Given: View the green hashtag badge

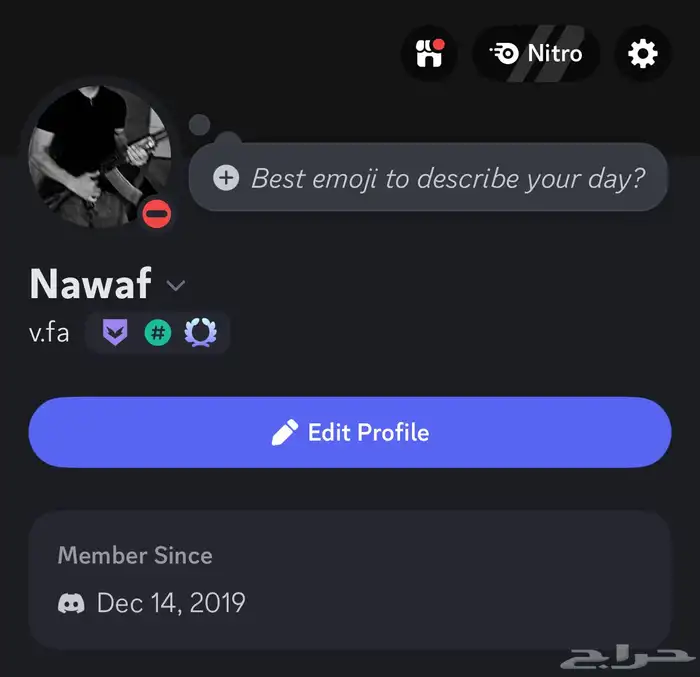Looking at the screenshot, I should (x=158, y=333).
